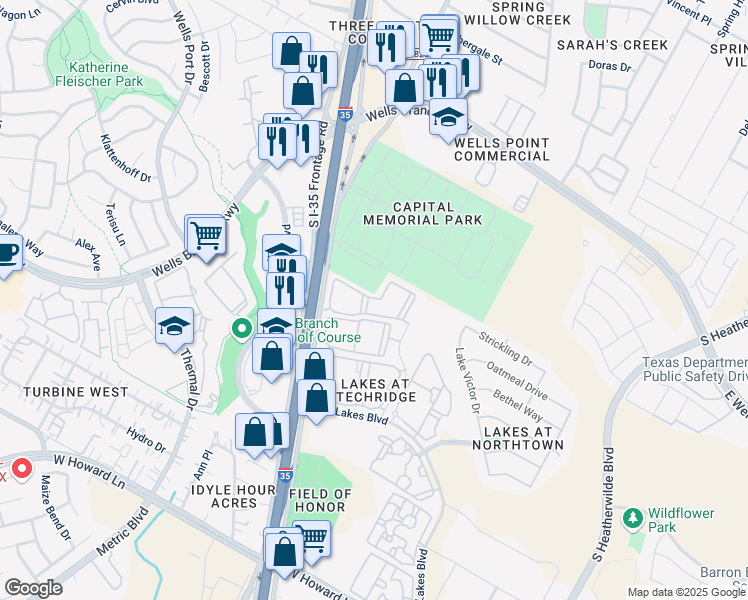The width and height of the screenshot is (748, 600).
Task: Open the shopping cart marker below Field of Honor
Action: (x=313, y=539)
